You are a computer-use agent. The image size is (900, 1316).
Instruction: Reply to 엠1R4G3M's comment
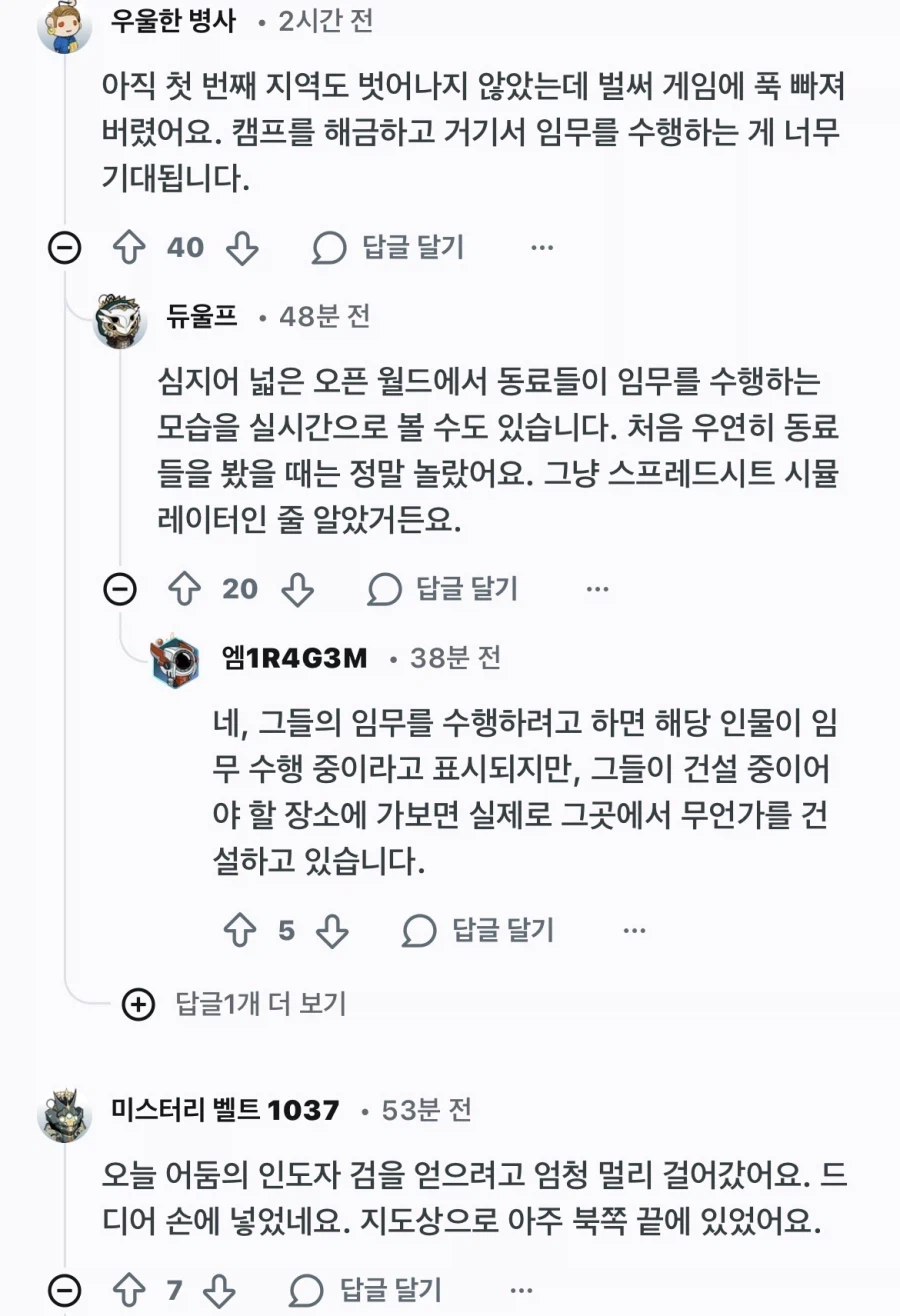(478, 931)
